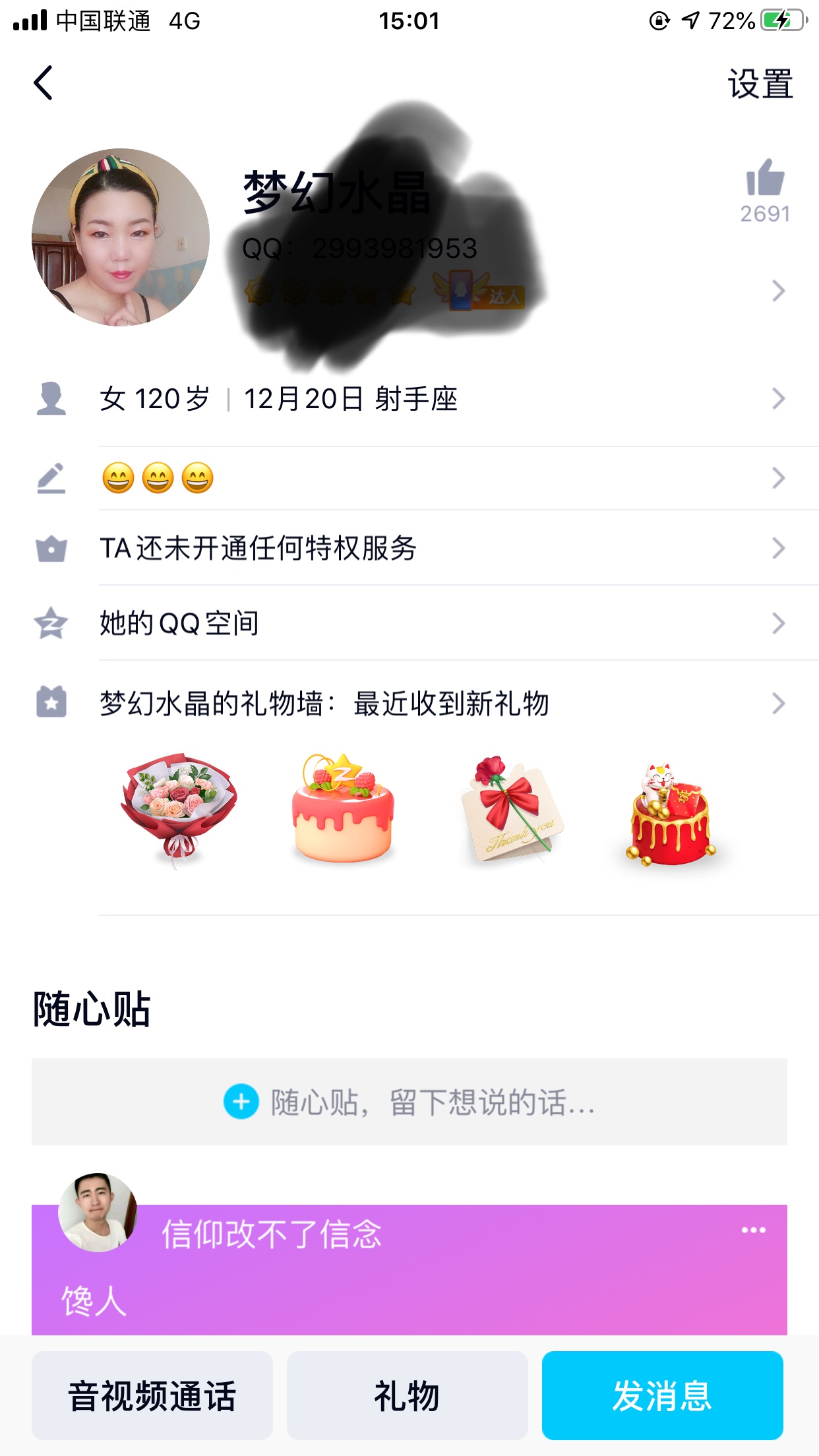Open more options on 信仰改不了信念's note
This screenshot has width=819, height=1456.
pos(753,1230)
